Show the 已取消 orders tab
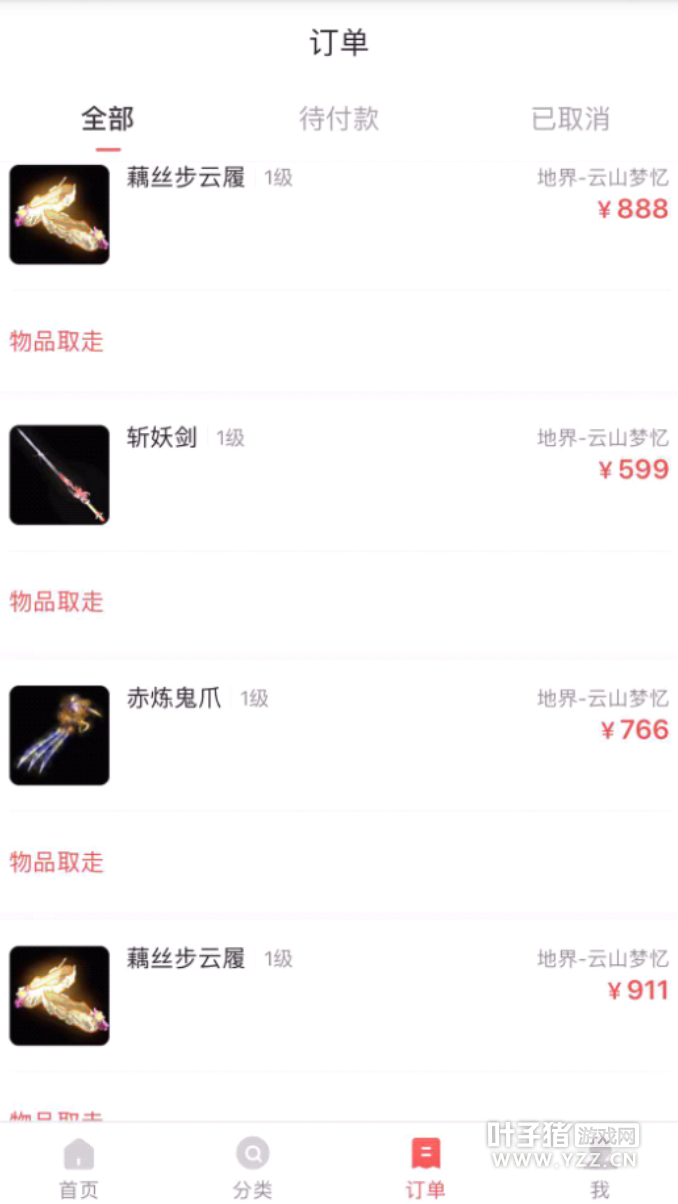 [570, 119]
